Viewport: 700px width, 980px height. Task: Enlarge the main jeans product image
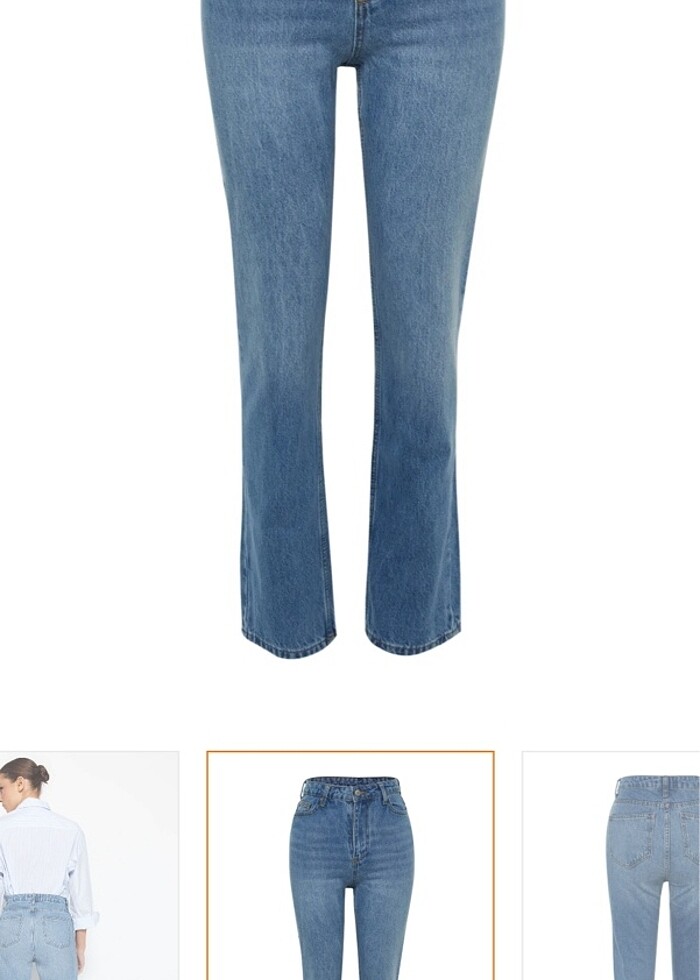(x=352, y=330)
